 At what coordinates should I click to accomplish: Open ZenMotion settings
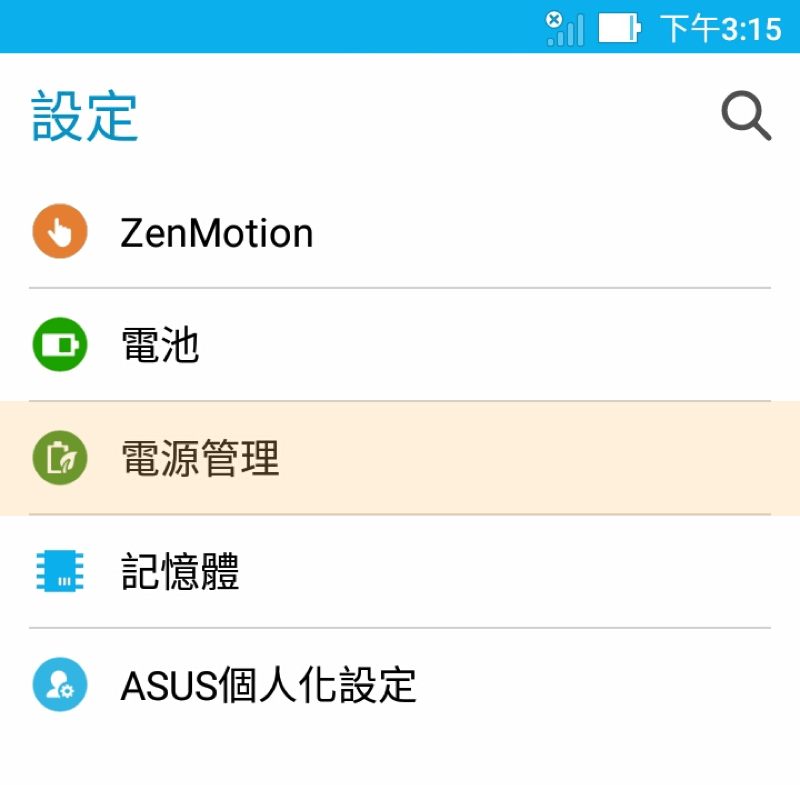pyautogui.click(x=216, y=233)
